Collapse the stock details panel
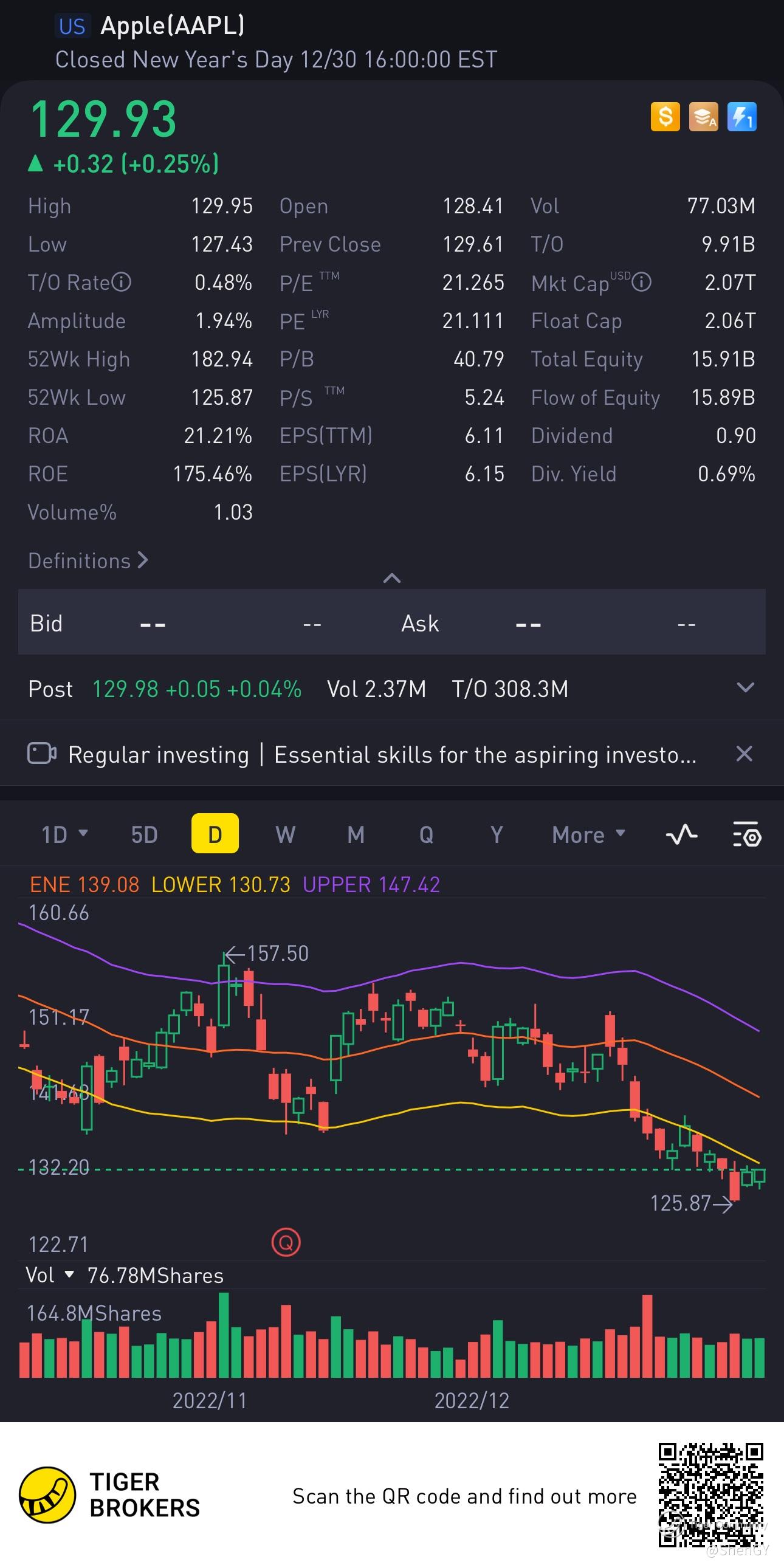The image size is (784, 1568). point(391,577)
